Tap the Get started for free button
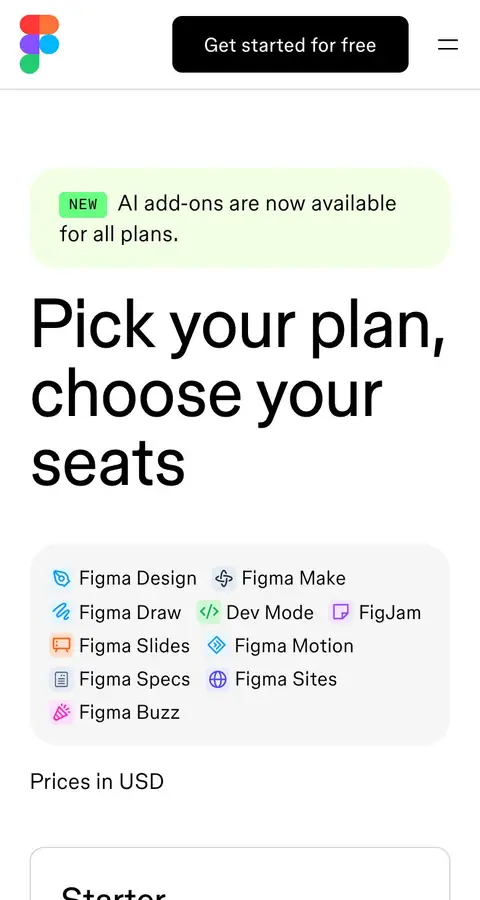 pyautogui.click(x=290, y=44)
